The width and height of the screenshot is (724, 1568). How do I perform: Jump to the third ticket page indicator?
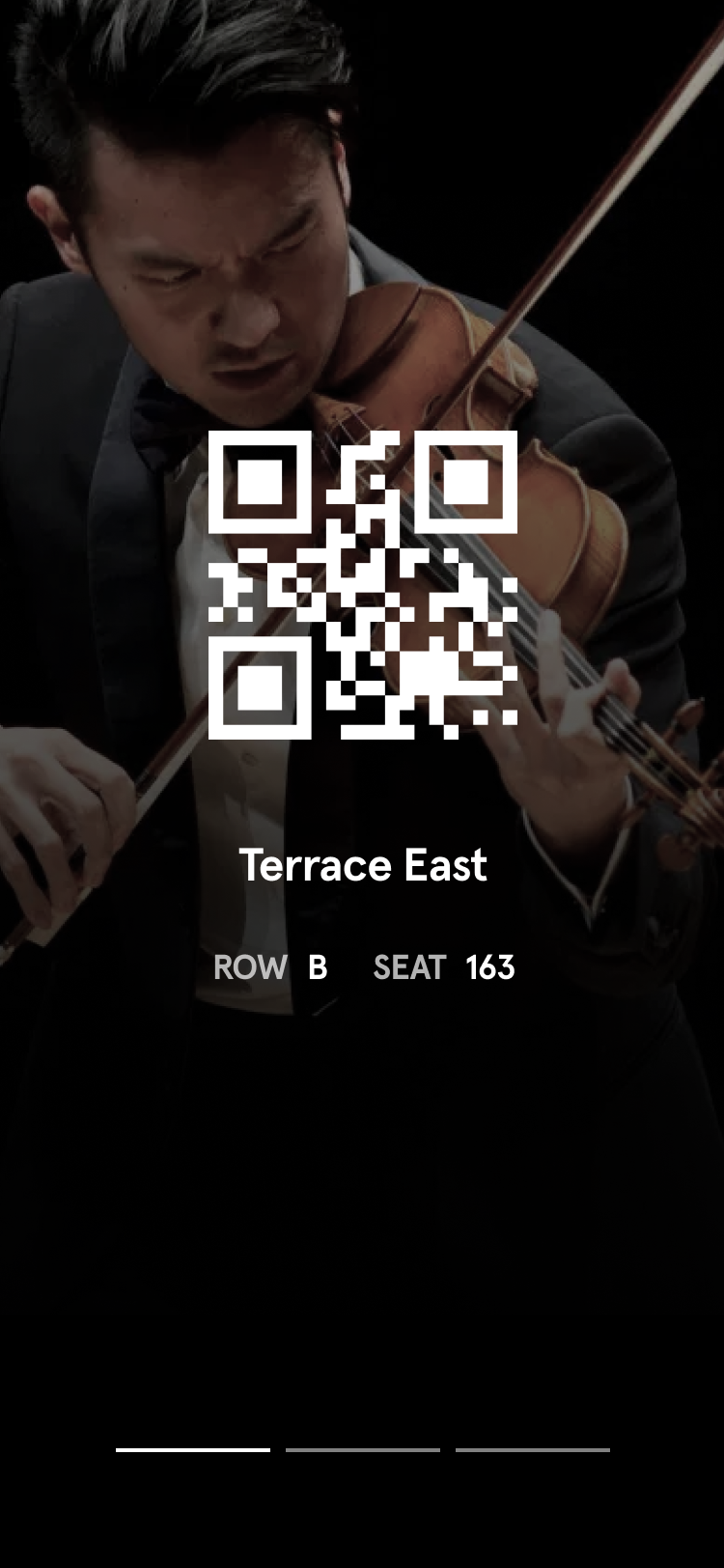tap(533, 1449)
